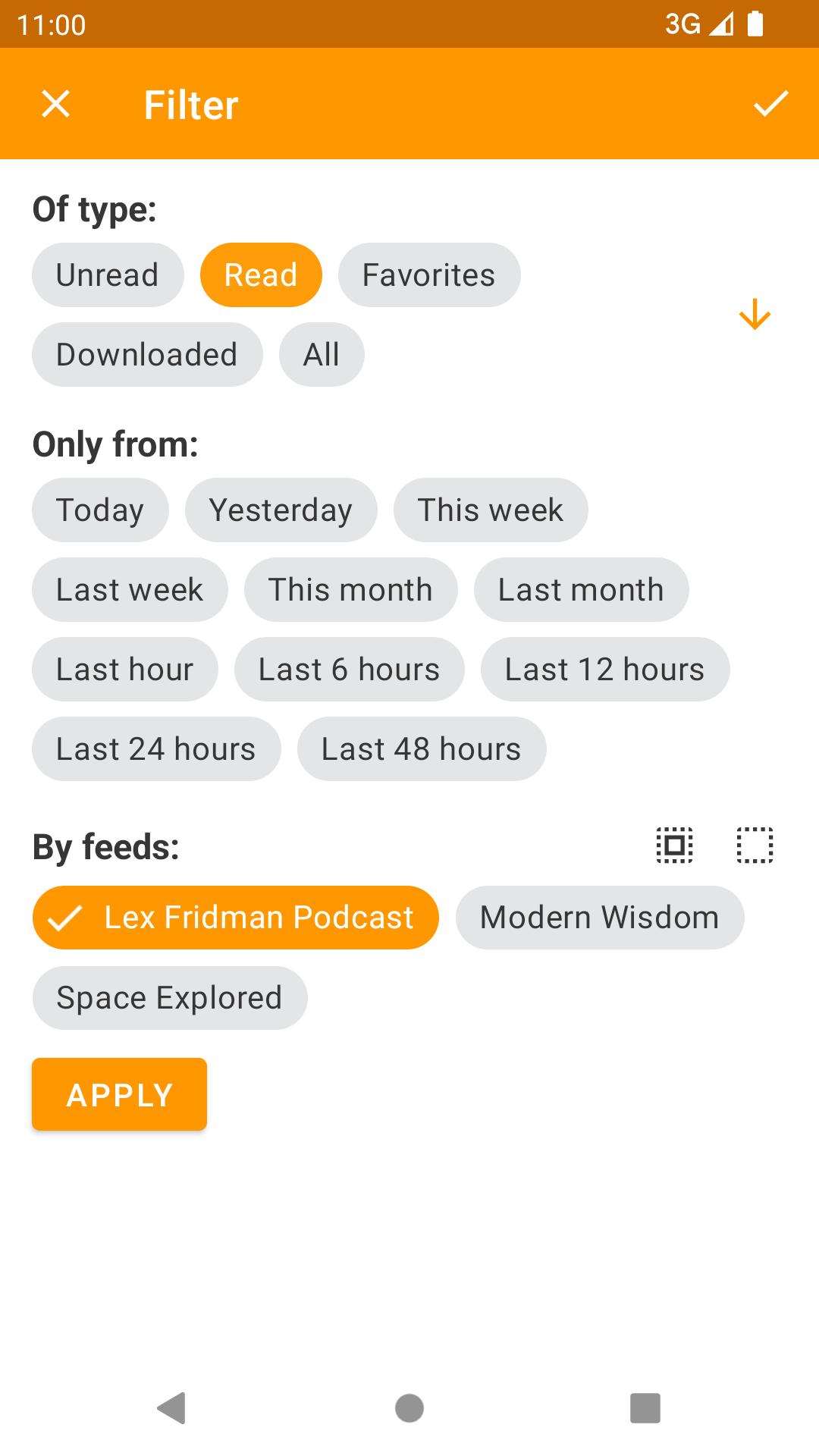Select the Unread type chip
Image resolution: width=819 pixels, height=1456 pixels.
click(108, 275)
